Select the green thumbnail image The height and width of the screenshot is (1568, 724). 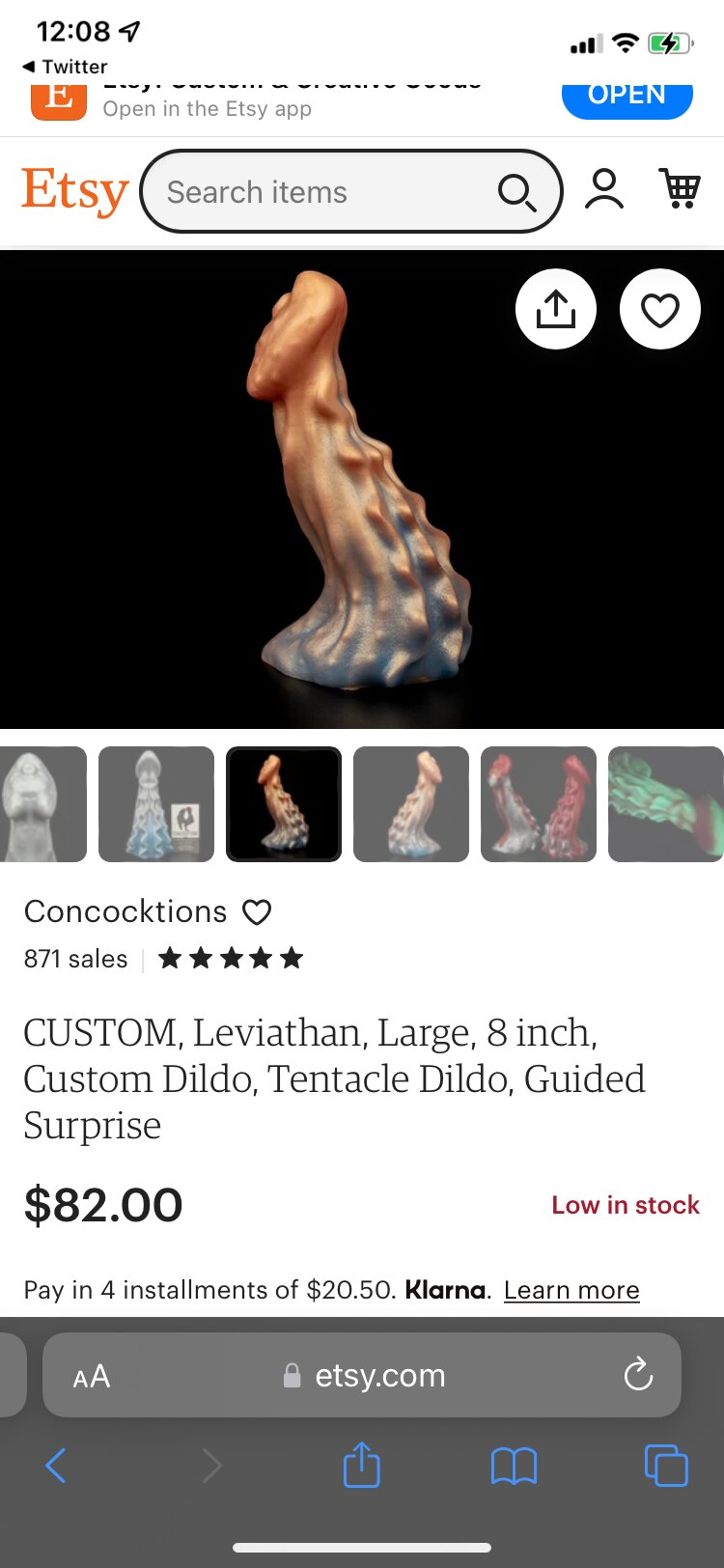coord(666,803)
